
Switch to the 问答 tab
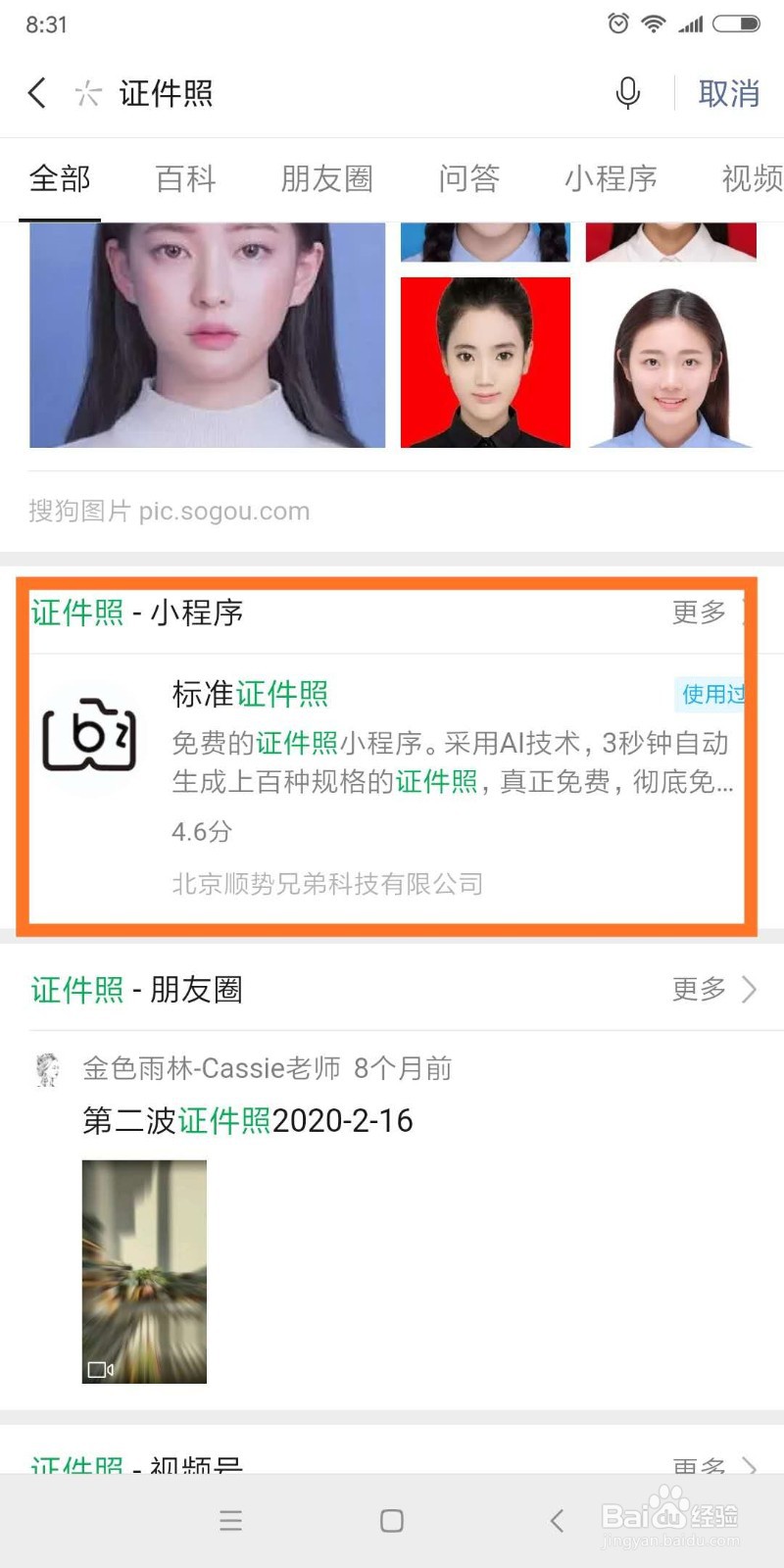[469, 179]
